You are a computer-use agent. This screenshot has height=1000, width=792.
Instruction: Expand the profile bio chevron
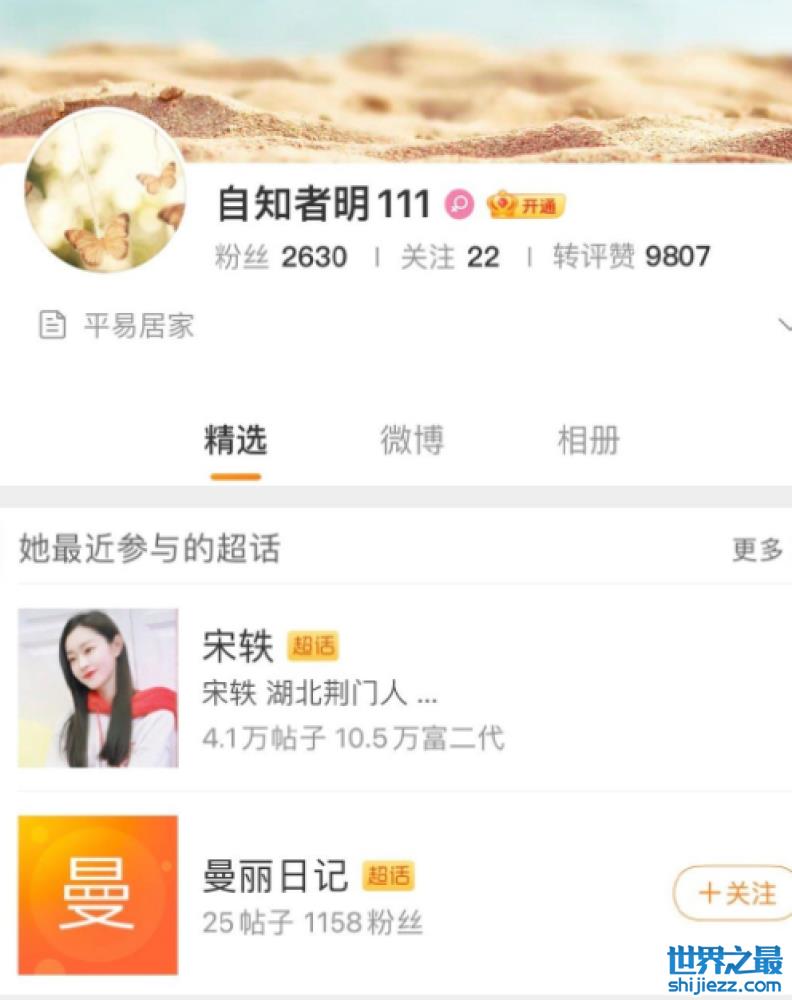[783, 324]
